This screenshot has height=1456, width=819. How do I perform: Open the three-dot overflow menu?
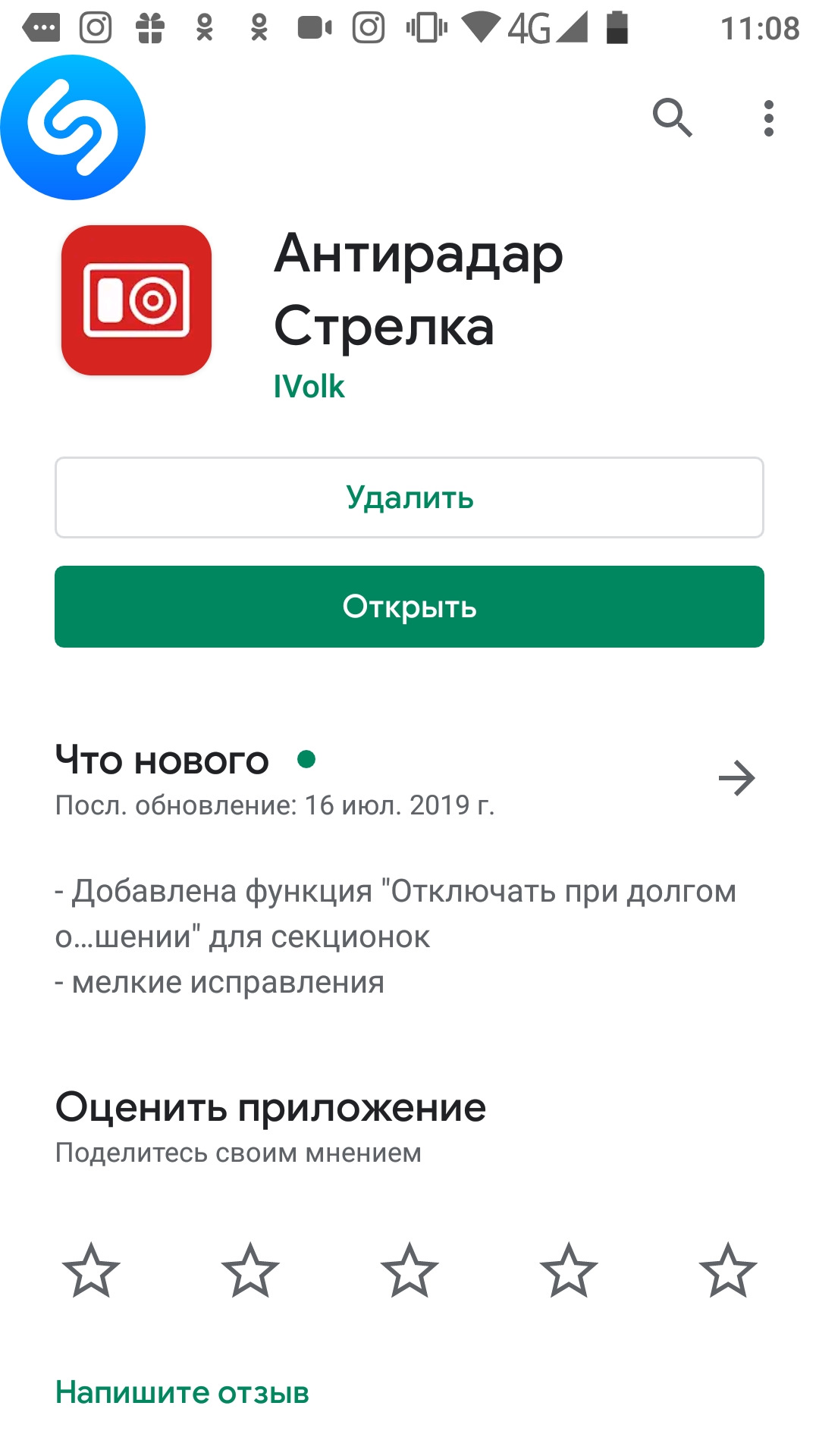[768, 118]
